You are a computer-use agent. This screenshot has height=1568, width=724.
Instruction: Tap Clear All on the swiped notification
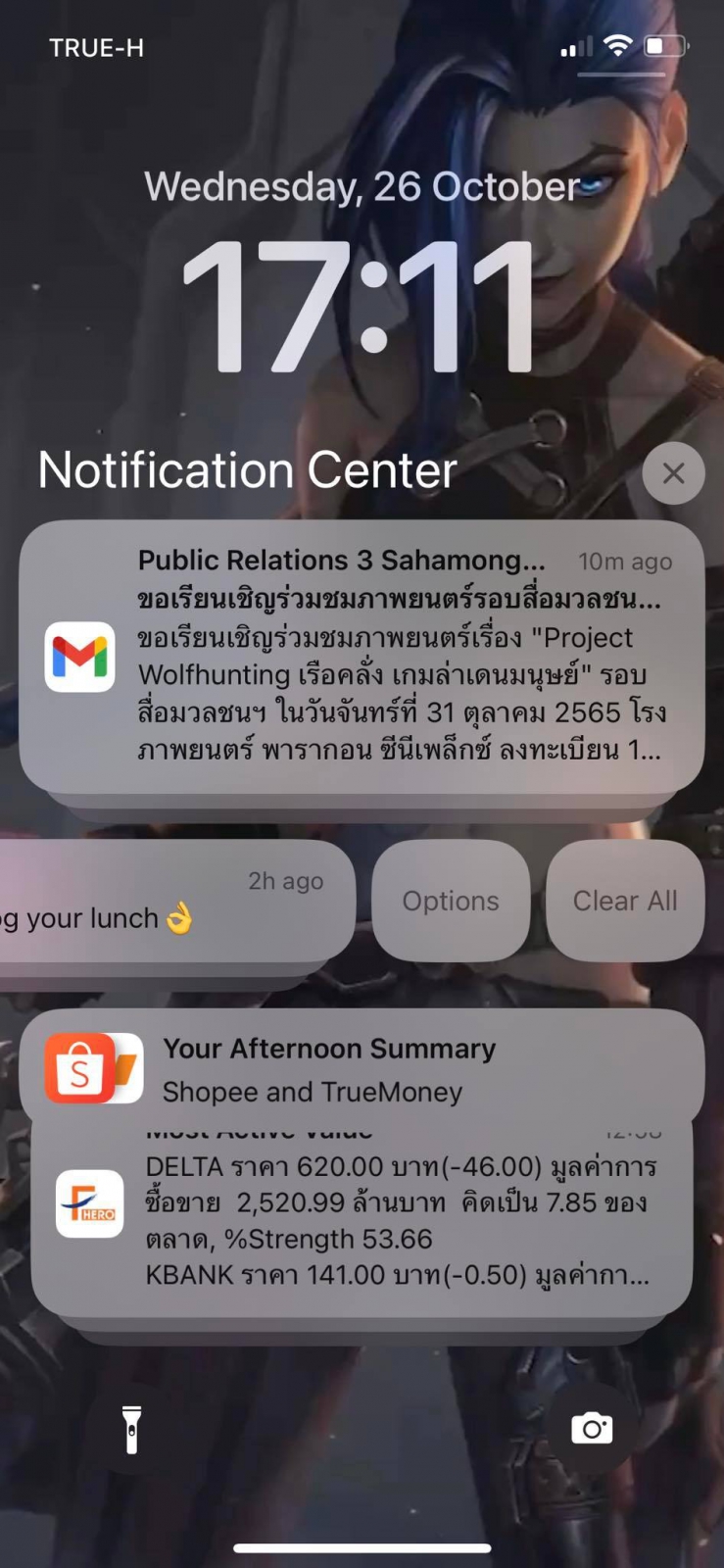[x=625, y=901]
